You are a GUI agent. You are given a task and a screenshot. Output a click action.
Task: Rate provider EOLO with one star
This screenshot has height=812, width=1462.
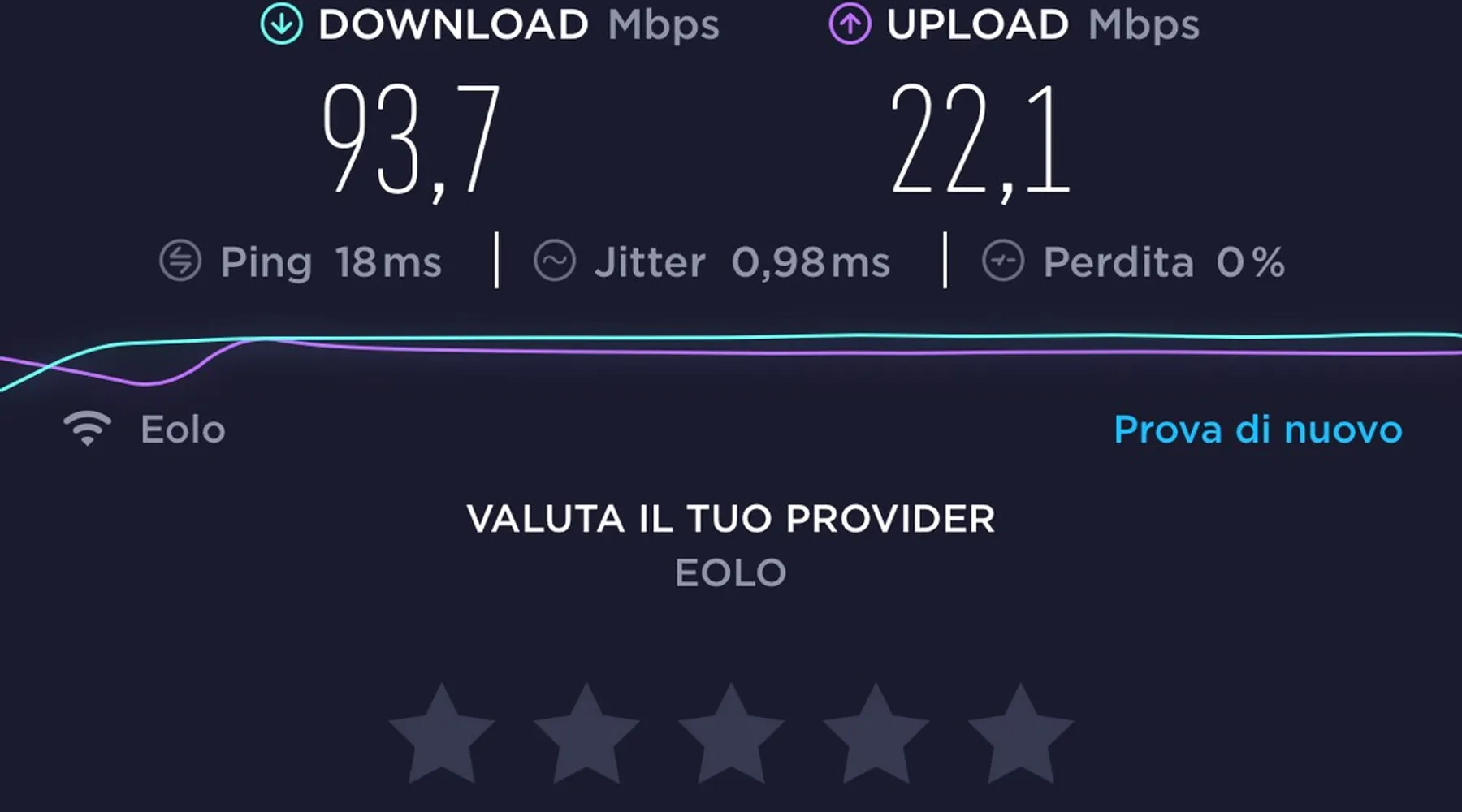[442, 736]
